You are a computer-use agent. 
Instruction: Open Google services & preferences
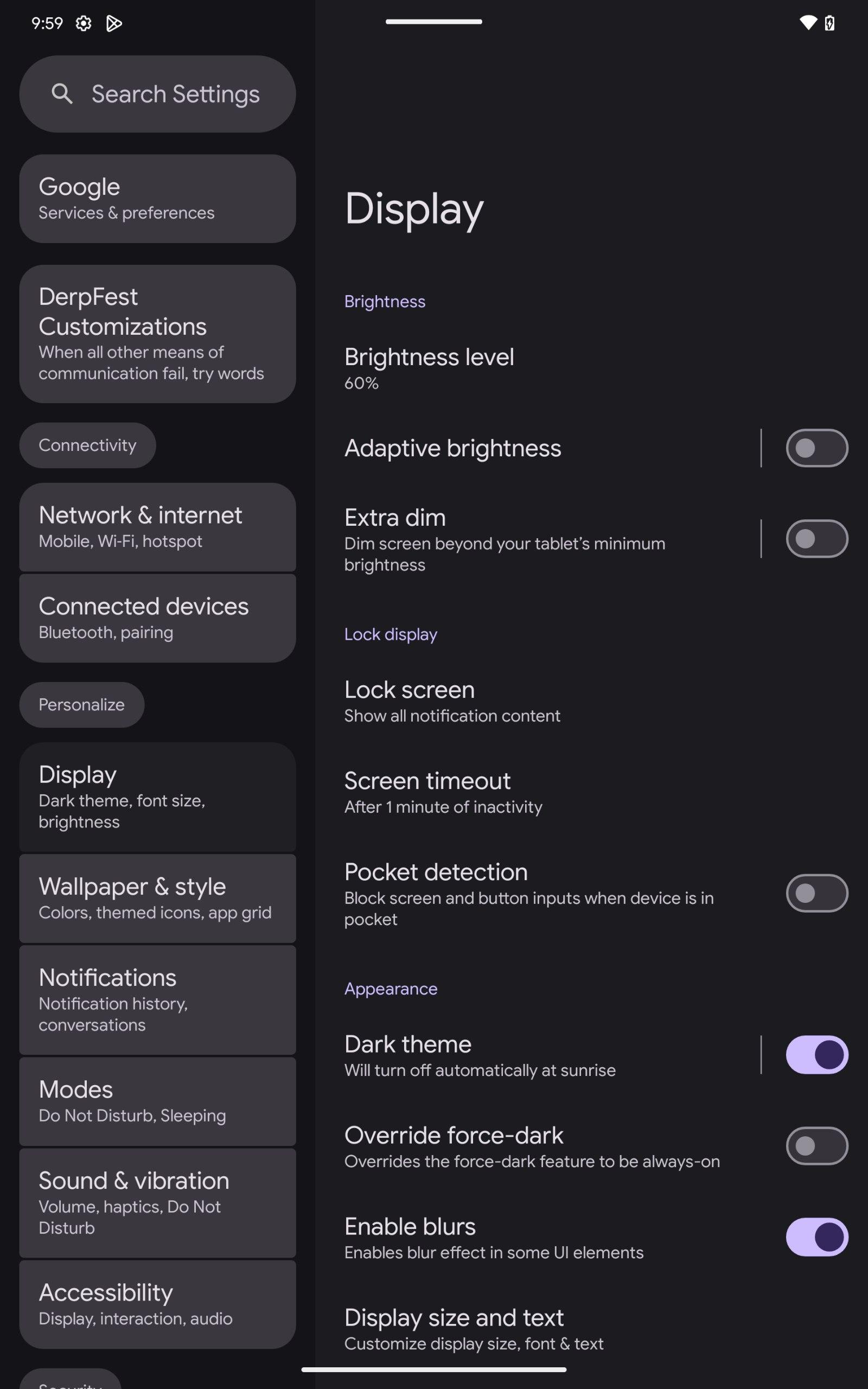157,199
